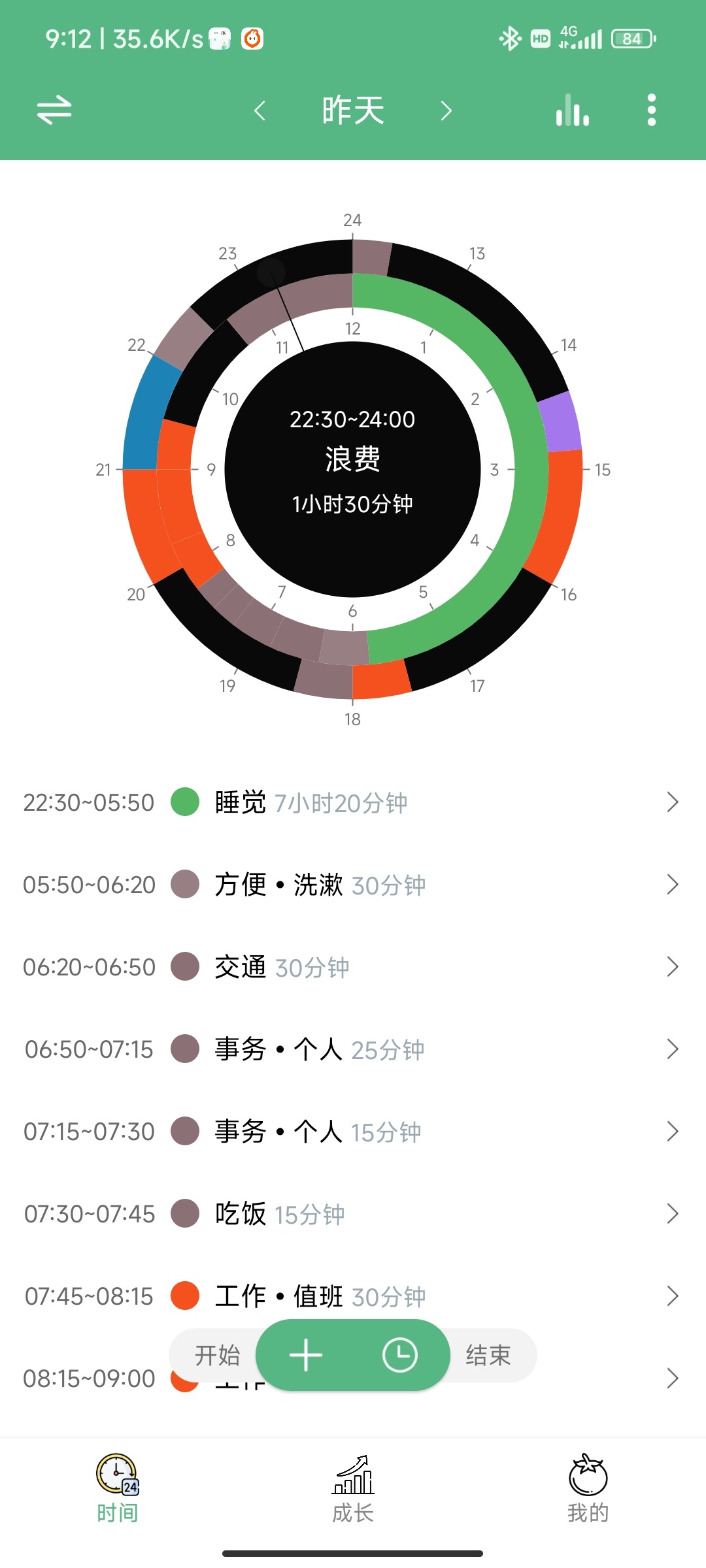Tap the swap arrows icon in header
The height and width of the screenshot is (1568, 706).
click(x=54, y=110)
